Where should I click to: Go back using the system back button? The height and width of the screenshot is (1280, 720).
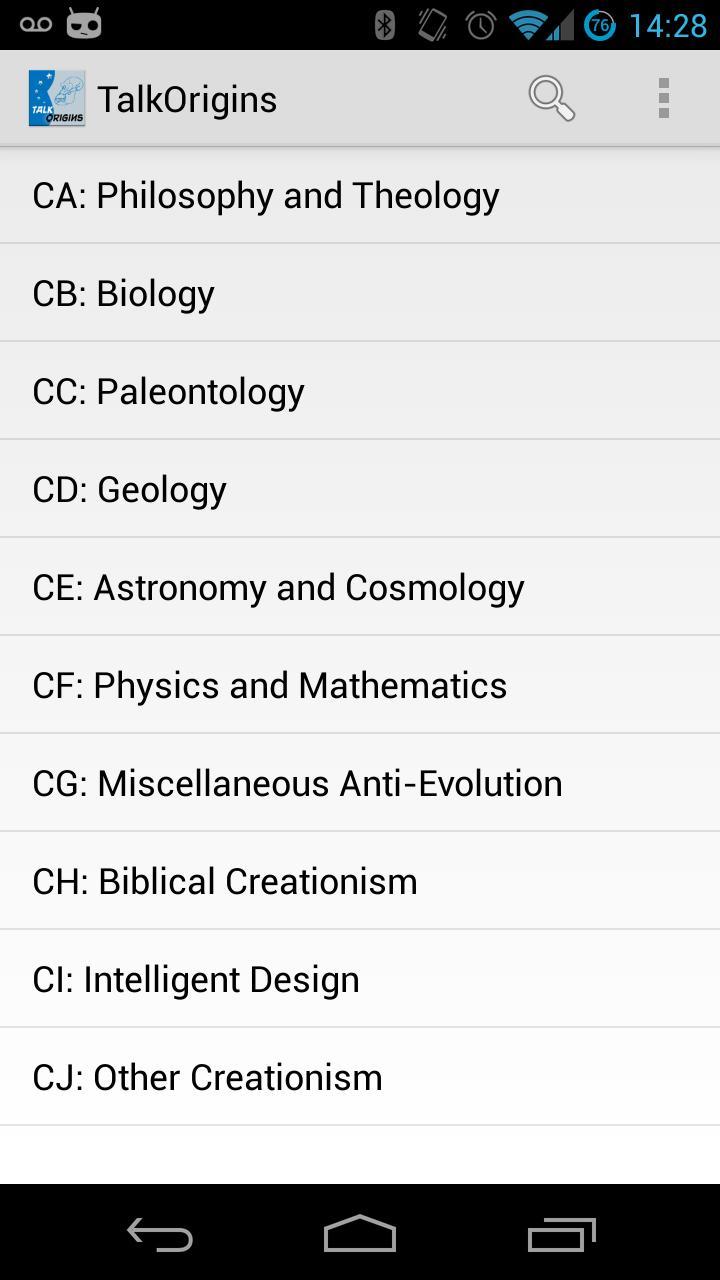pos(160,1234)
